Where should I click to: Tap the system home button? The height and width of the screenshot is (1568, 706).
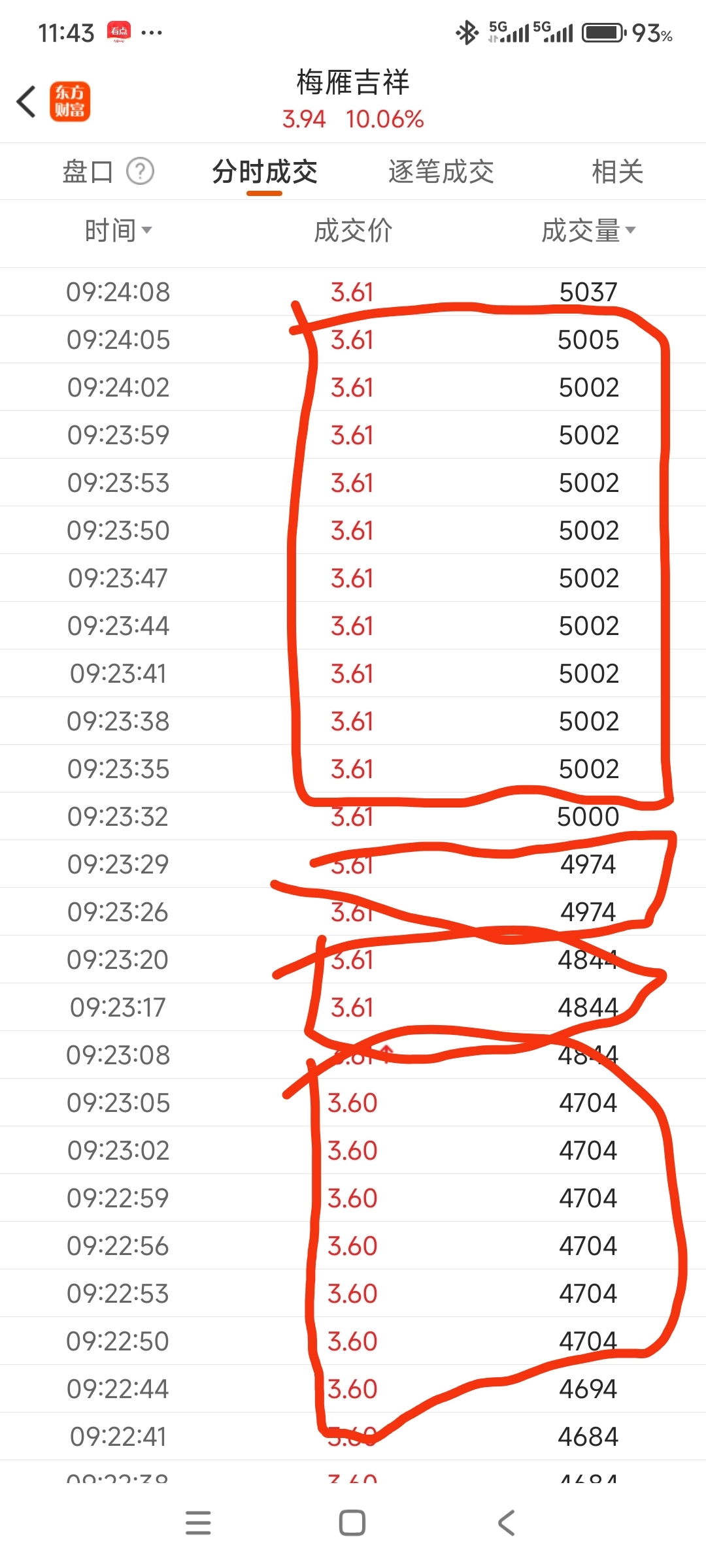pyautogui.click(x=352, y=1523)
